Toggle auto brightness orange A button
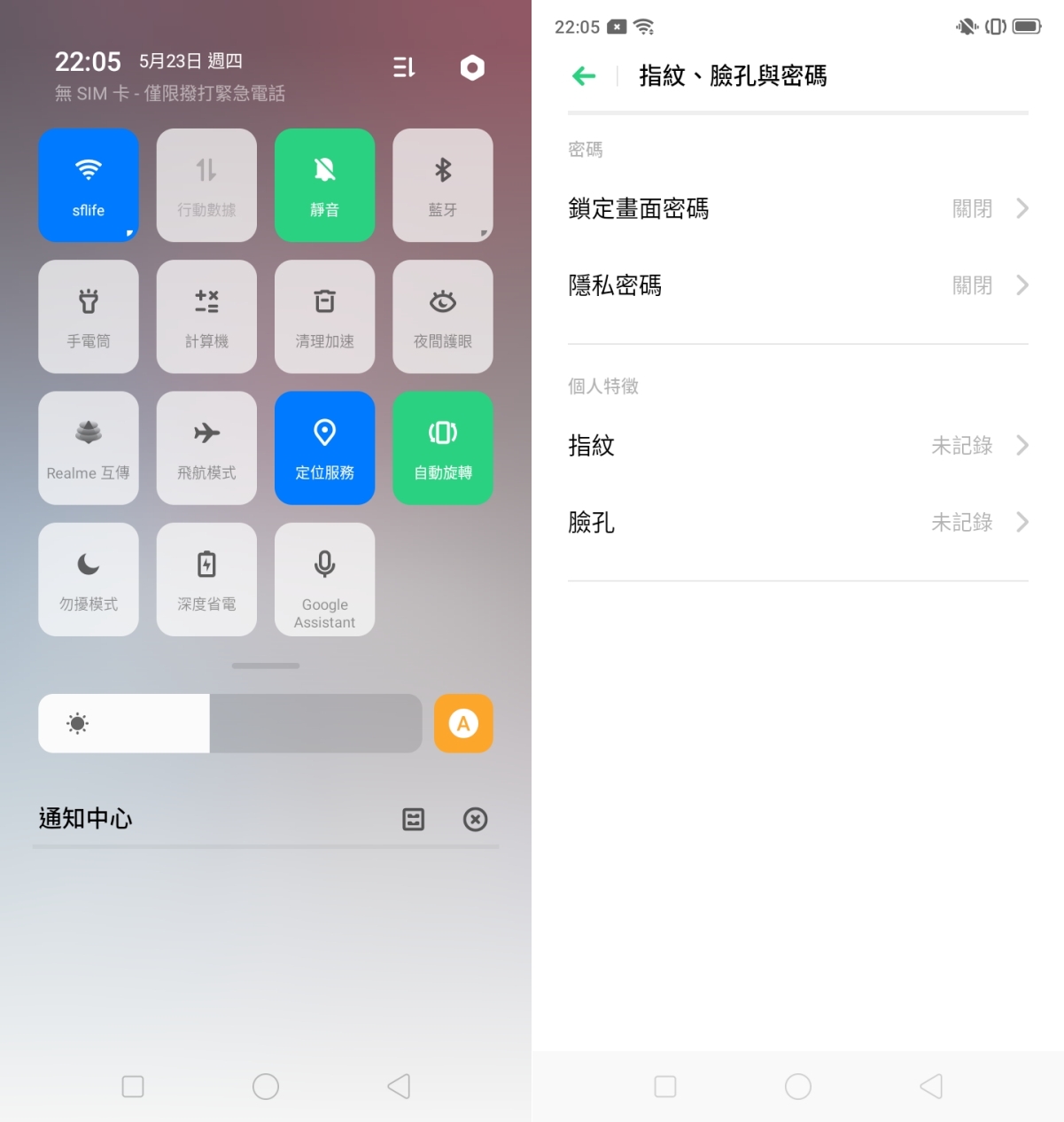Viewport: 1064px width, 1122px height. [463, 723]
